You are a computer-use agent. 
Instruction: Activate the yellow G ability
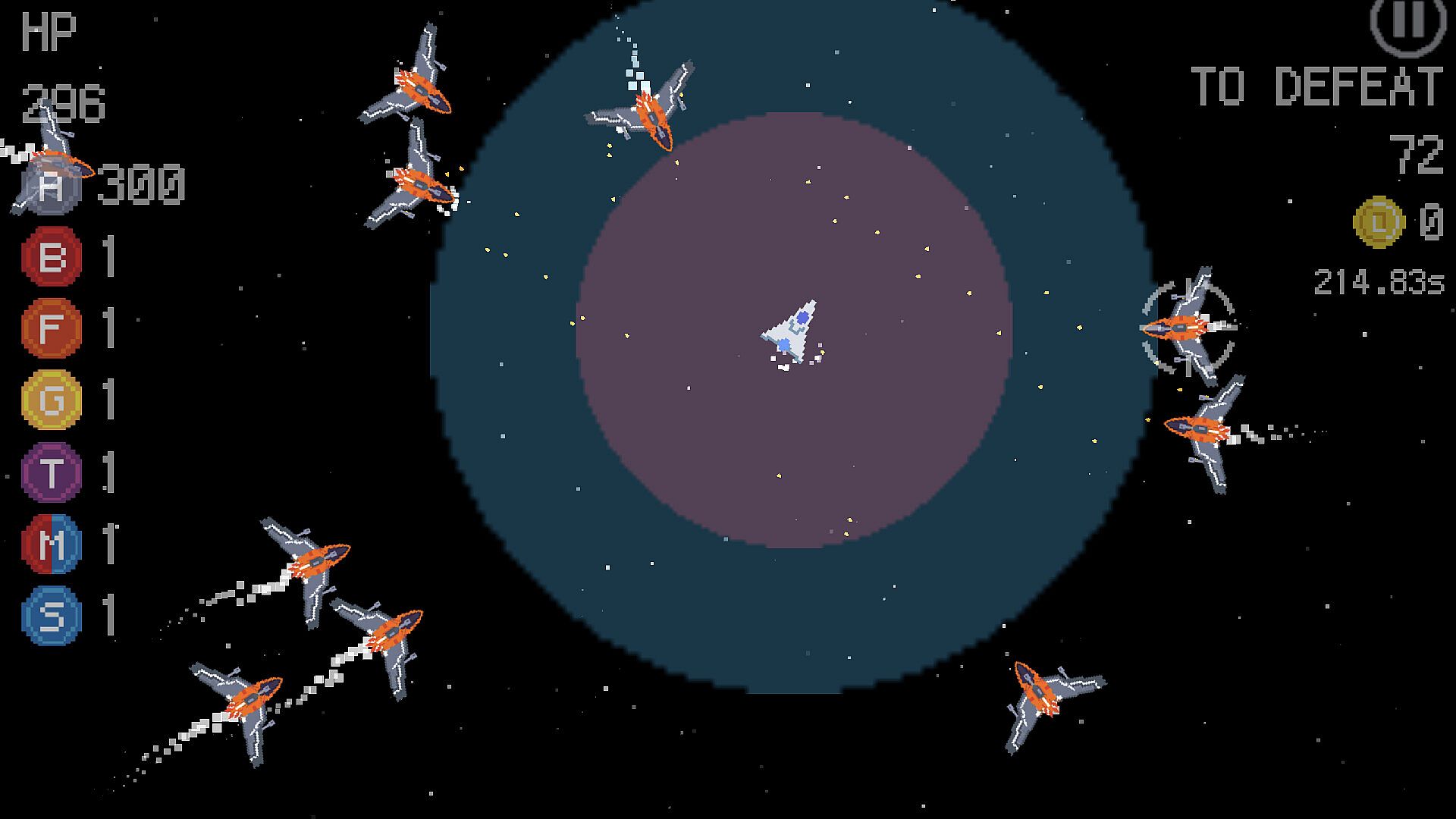point(51,400)
